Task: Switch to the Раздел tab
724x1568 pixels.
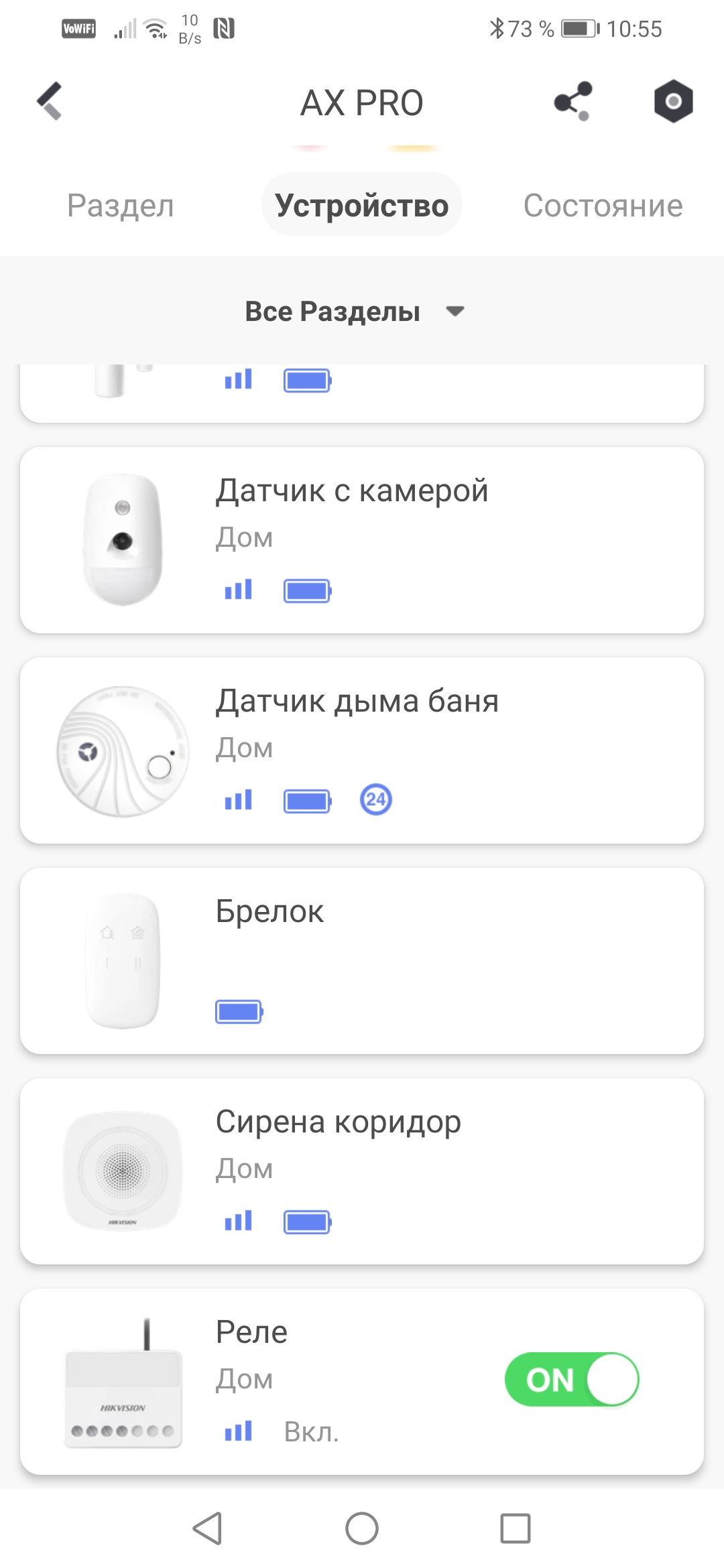Action: 121,205
